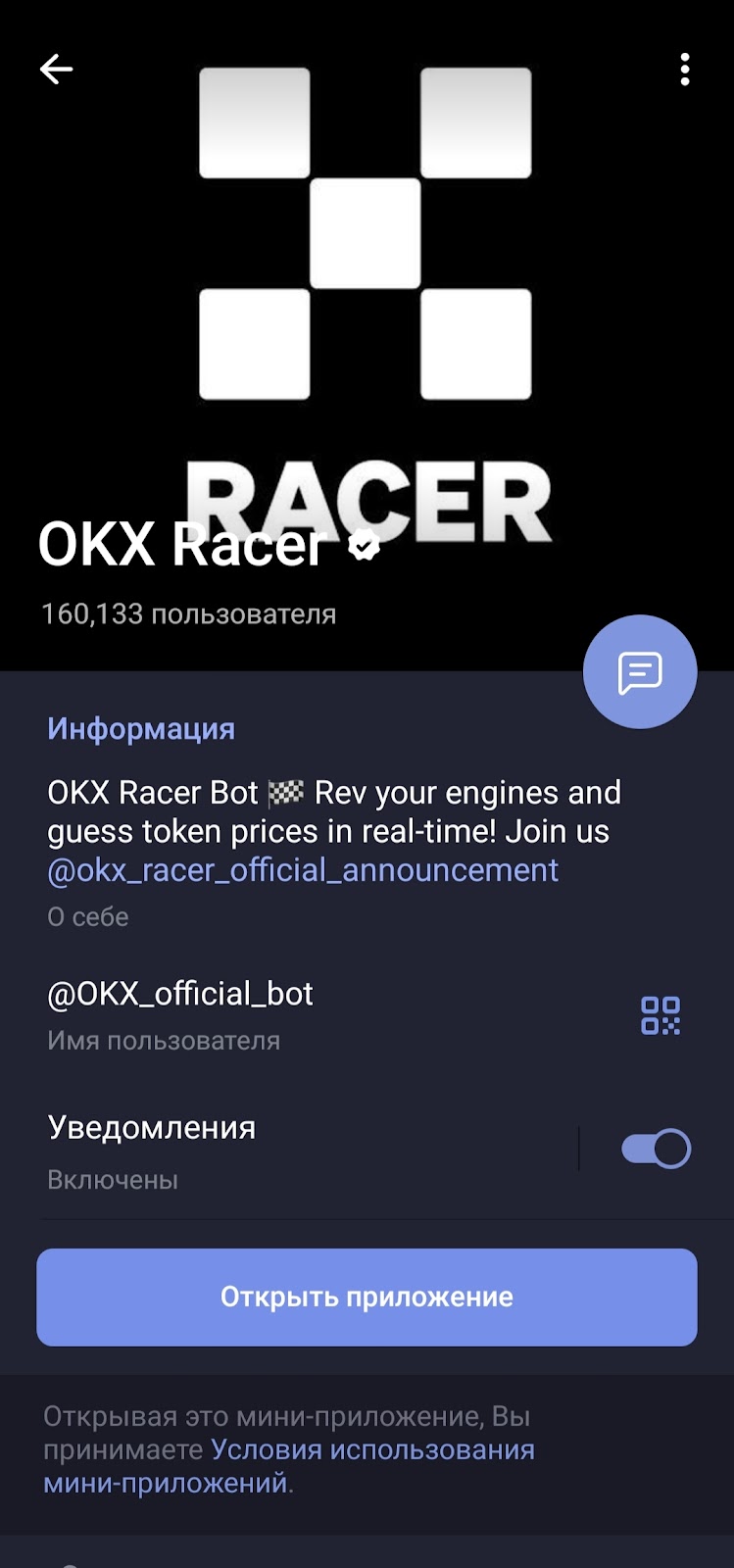Show the QR code for this username
734x1568 pixels.
coord(660,1015)
